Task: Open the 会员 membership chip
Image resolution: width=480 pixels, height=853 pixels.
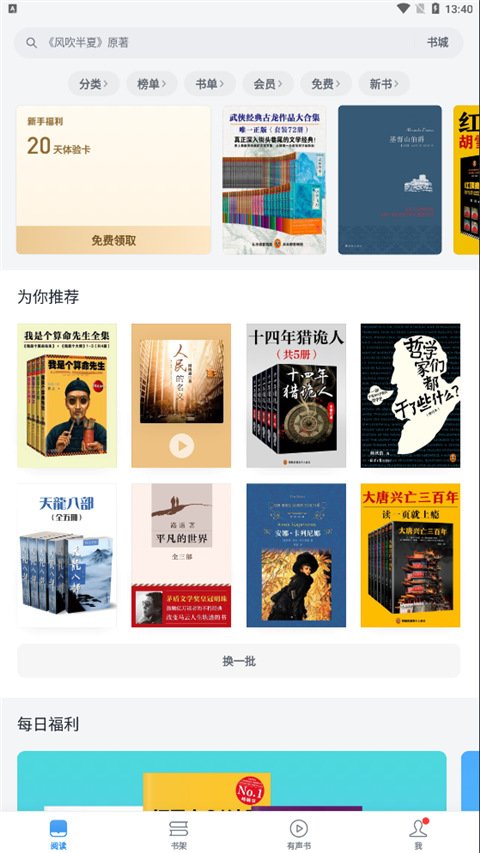Action: [x=268, y=84]
